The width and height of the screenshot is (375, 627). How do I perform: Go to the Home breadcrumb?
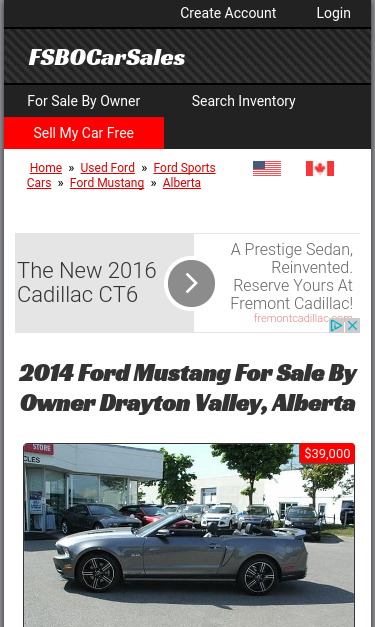[x=46, y=168]
